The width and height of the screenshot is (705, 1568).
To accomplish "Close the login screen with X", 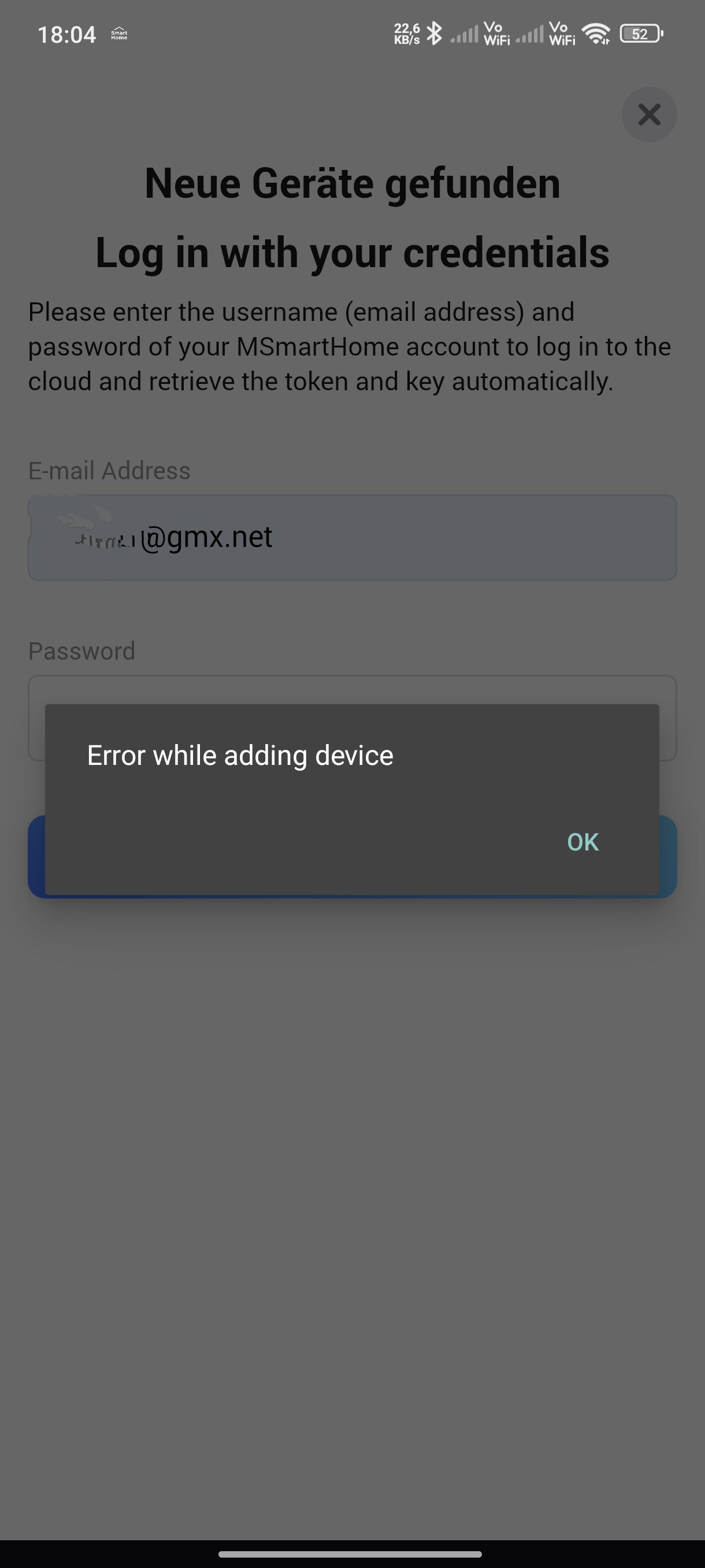I will 648,114.
